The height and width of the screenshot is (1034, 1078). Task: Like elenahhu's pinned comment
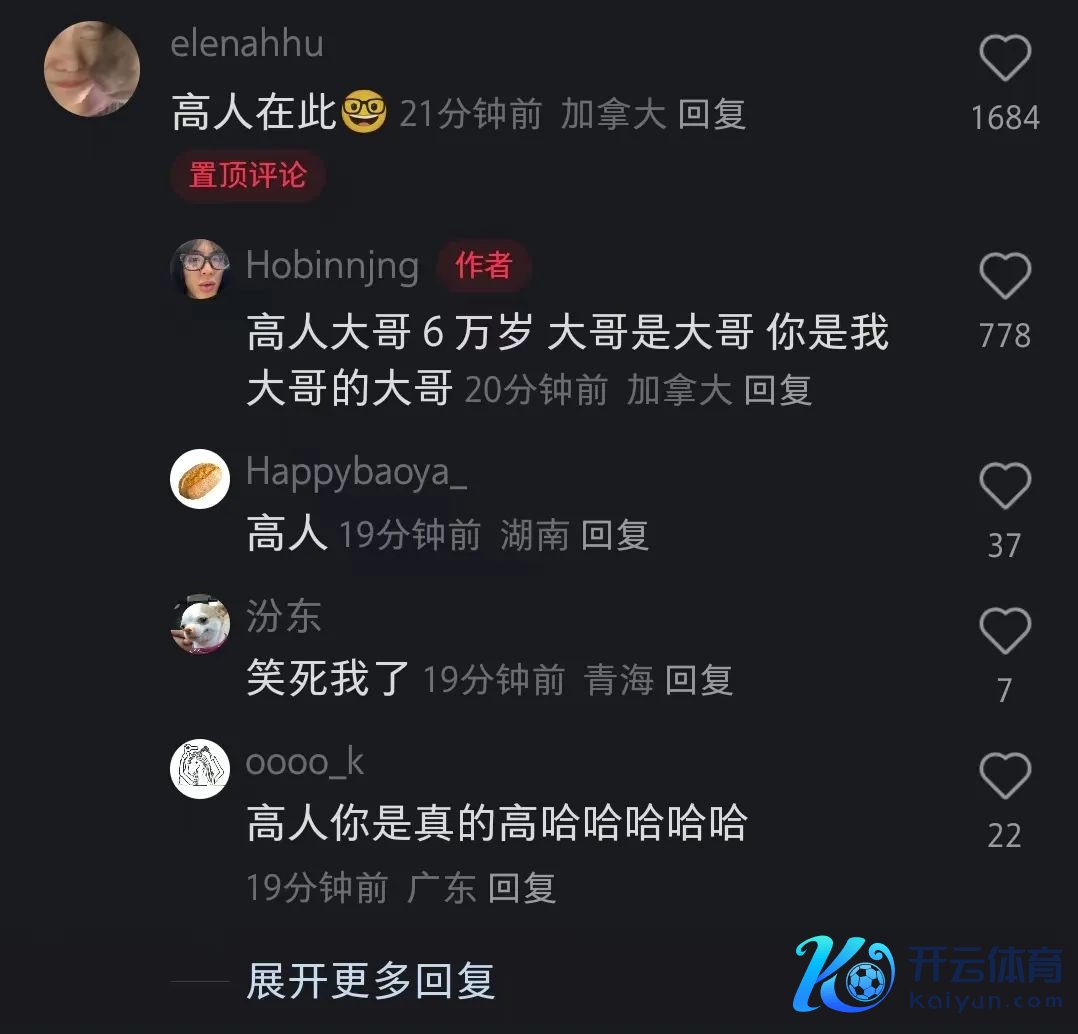[1004, 59]
